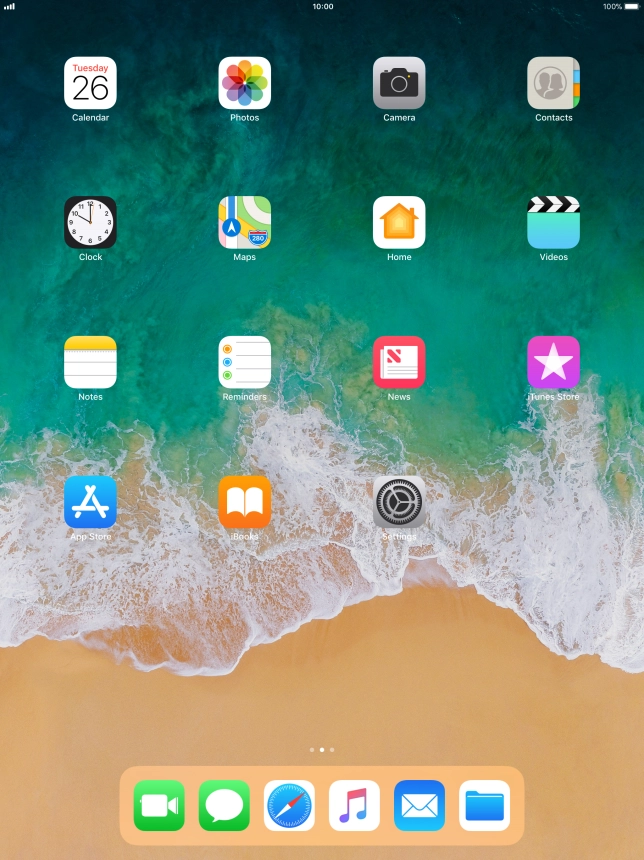Open the Mail app in the dock

click(419, 805)
